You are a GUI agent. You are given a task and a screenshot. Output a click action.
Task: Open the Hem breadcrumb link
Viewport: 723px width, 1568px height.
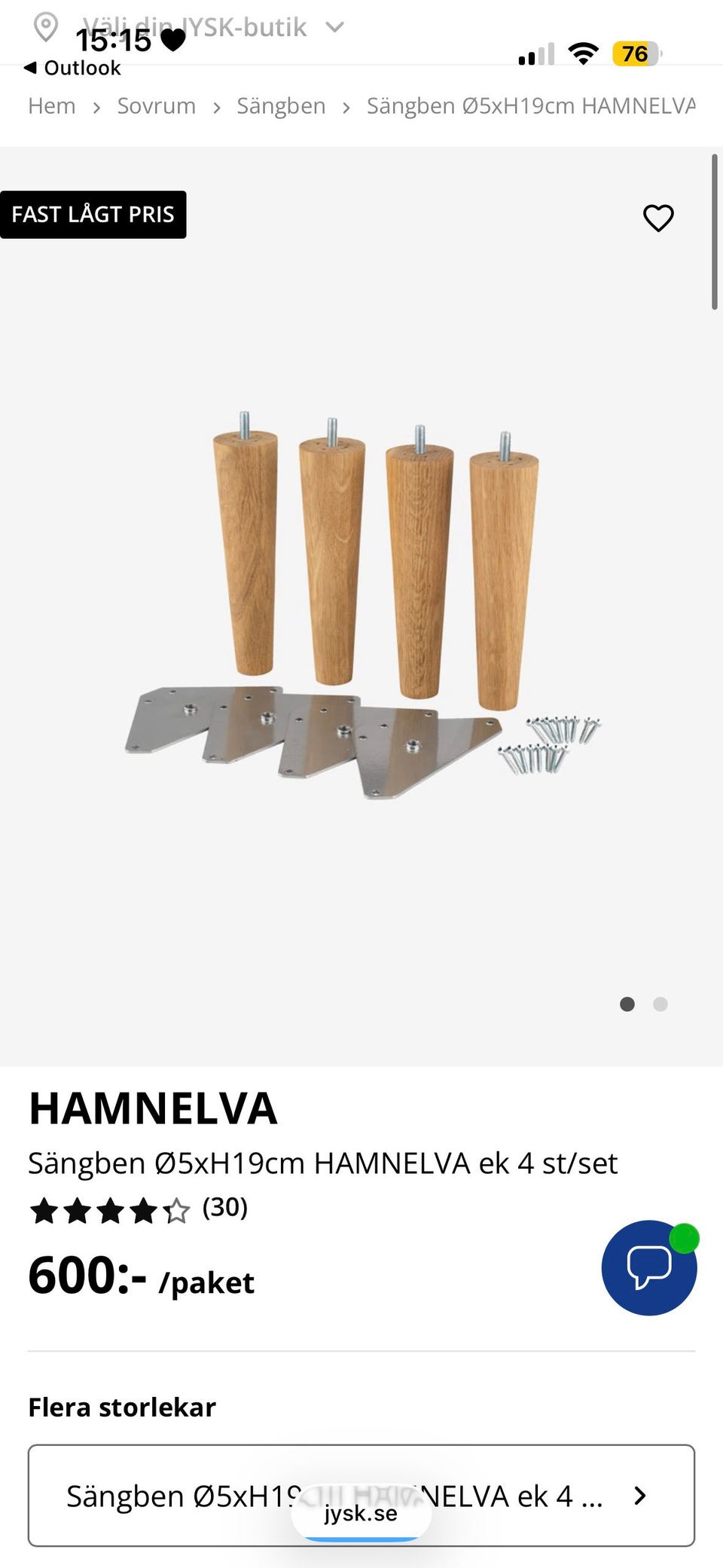click(x=51, y=105)
